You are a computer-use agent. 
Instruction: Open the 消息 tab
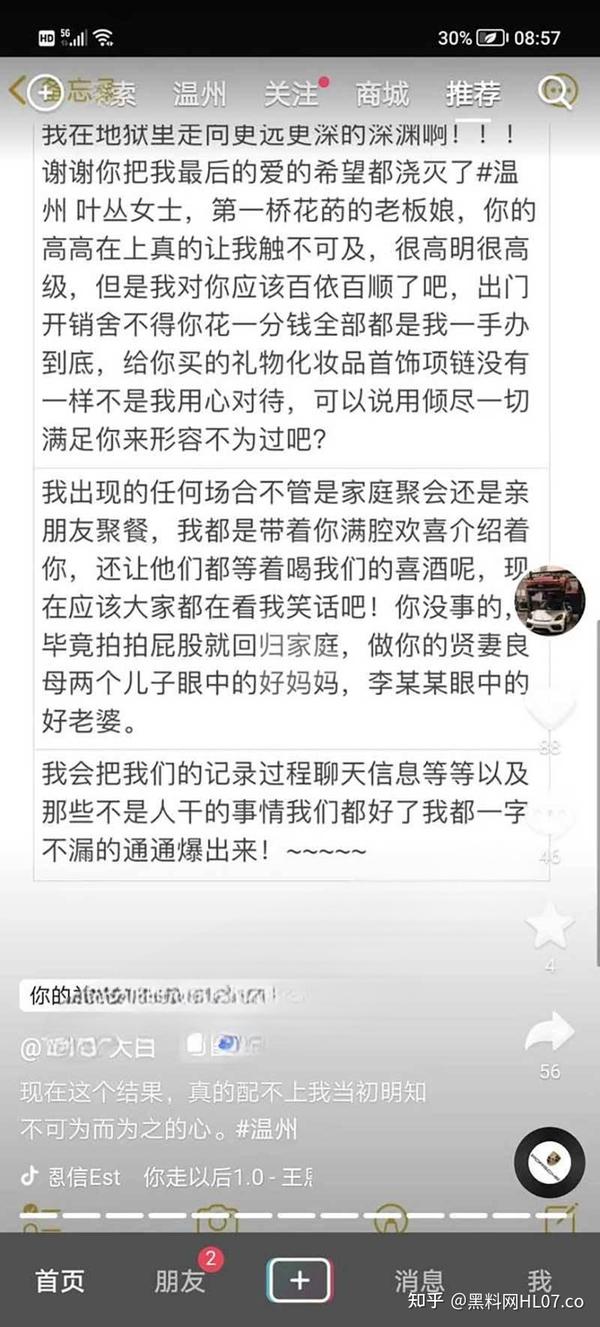coord(419,1280)
